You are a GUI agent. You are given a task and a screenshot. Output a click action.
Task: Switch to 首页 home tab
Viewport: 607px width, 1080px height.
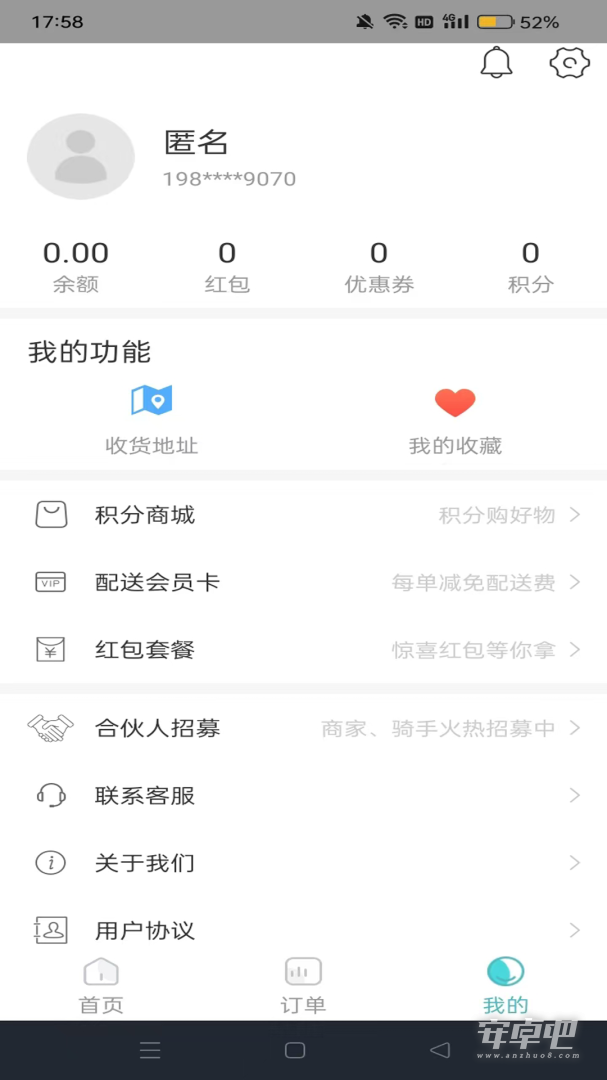(x=101, y=986)
